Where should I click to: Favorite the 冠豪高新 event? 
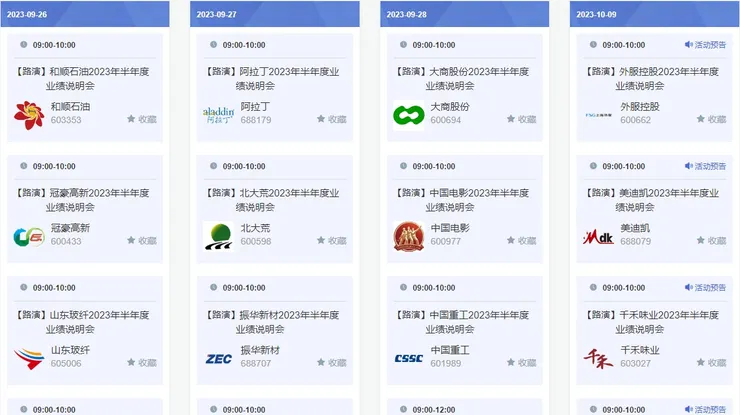coord(142,240)
